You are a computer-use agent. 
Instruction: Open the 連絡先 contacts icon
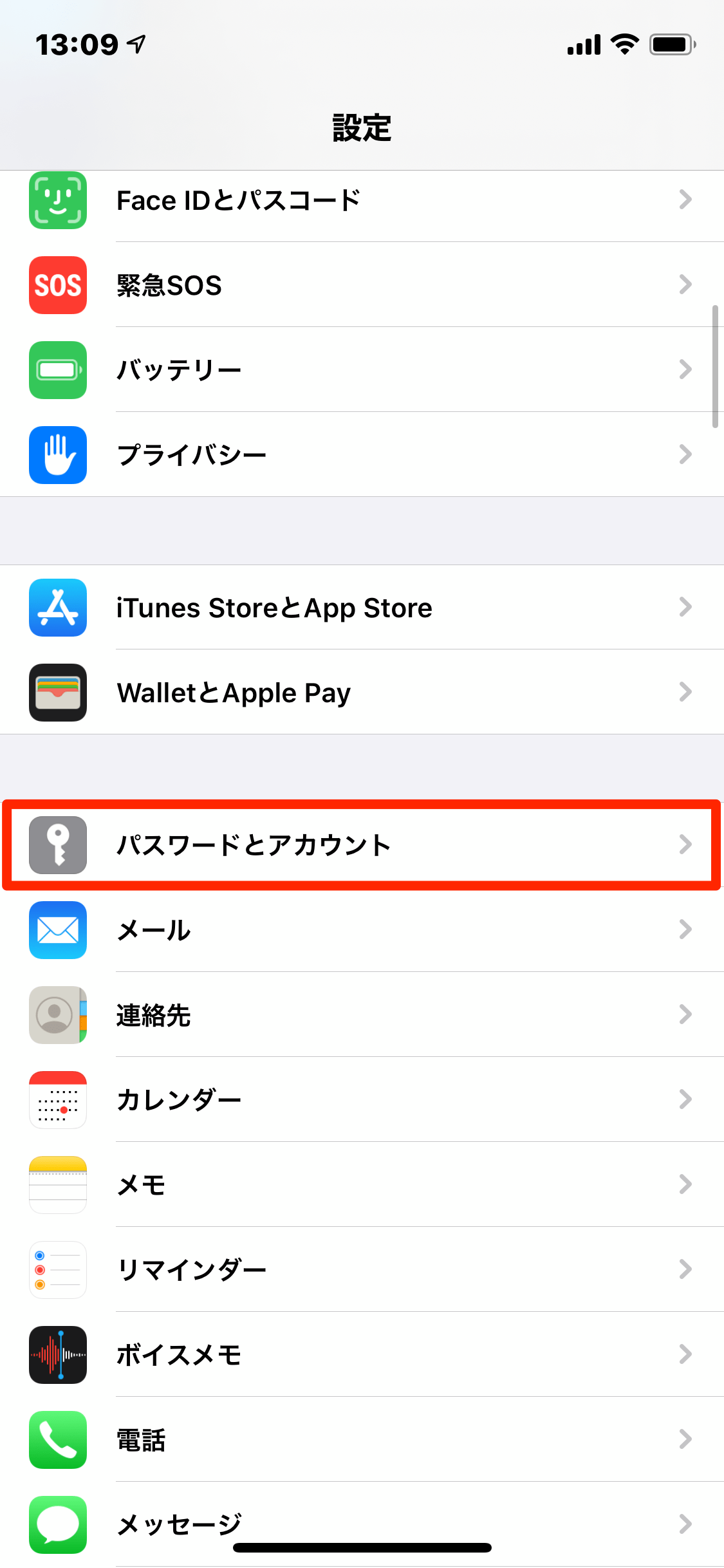pos(57,1016)
